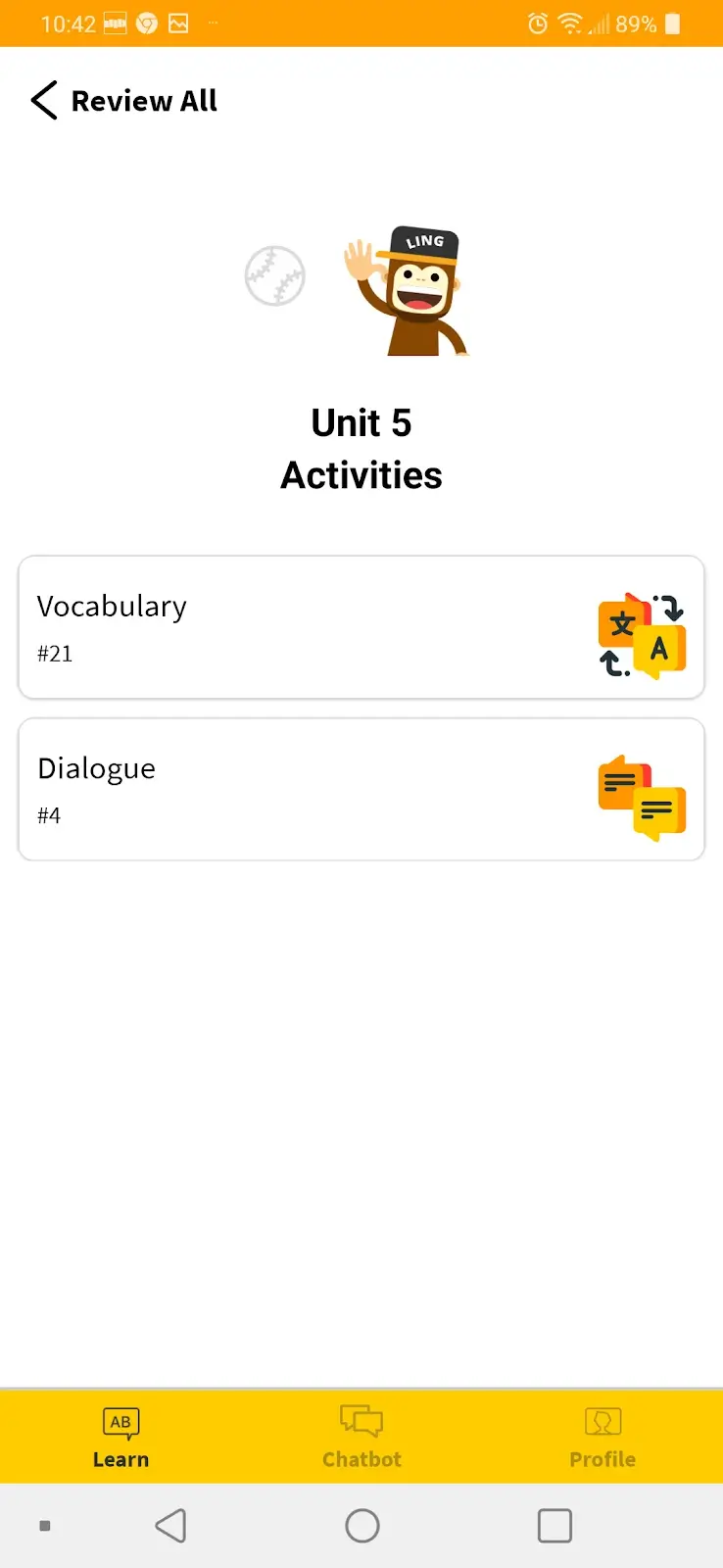723x1568 pixels.
Task: Tap the alarm clock icon in status bar
Action: 537,23
